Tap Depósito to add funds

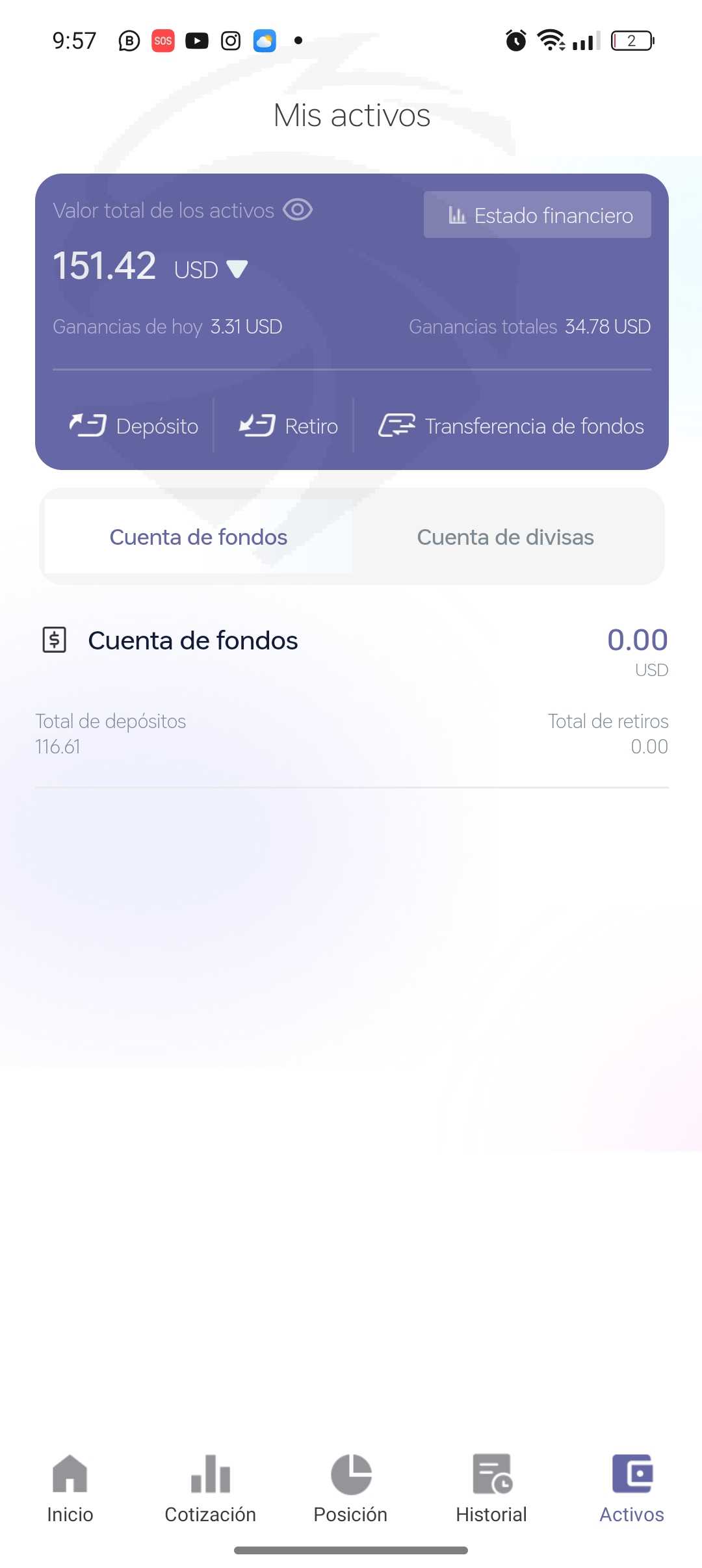(x=134, y=426)
